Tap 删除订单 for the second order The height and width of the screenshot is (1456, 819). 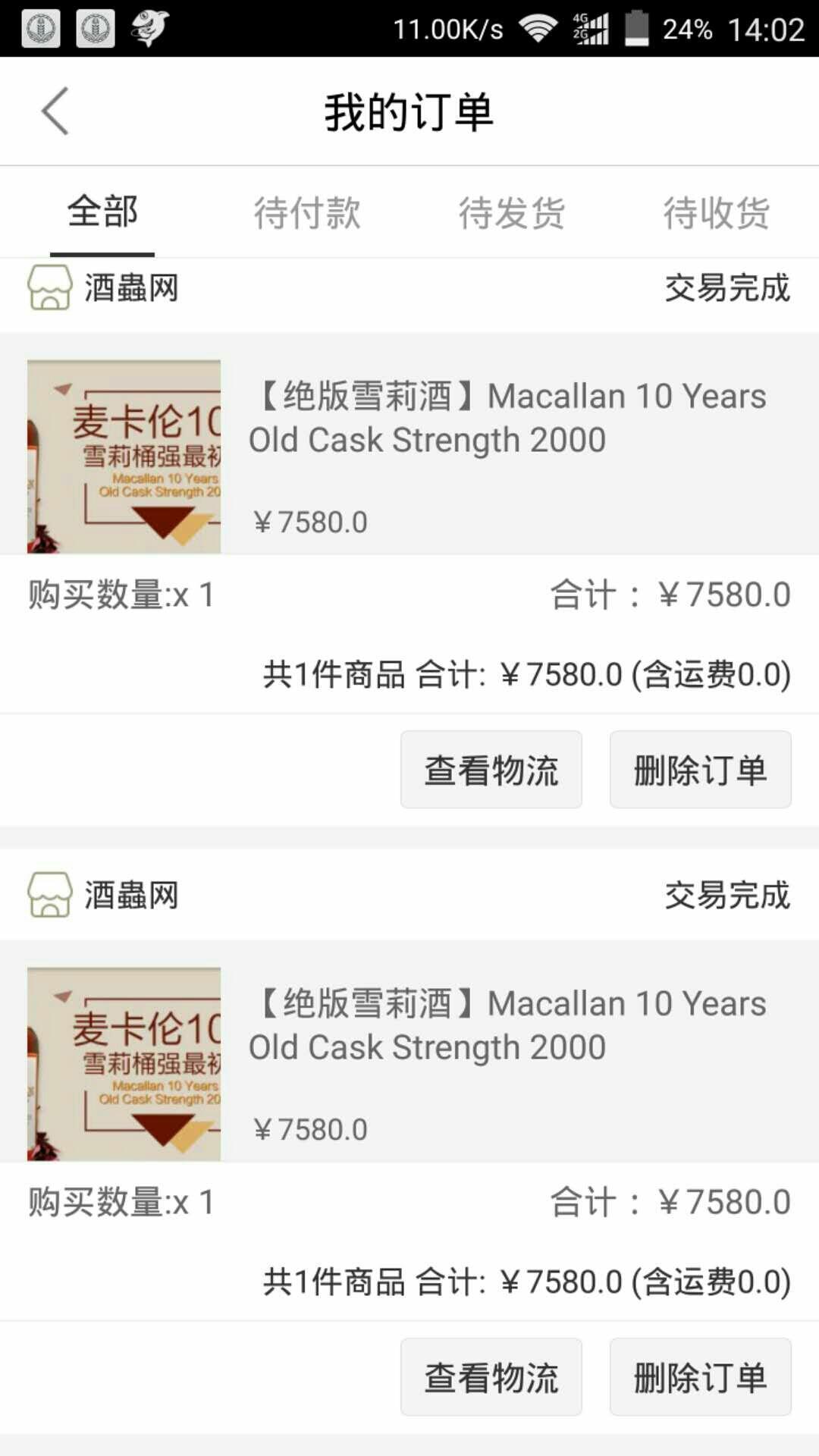click(700, 1376)
